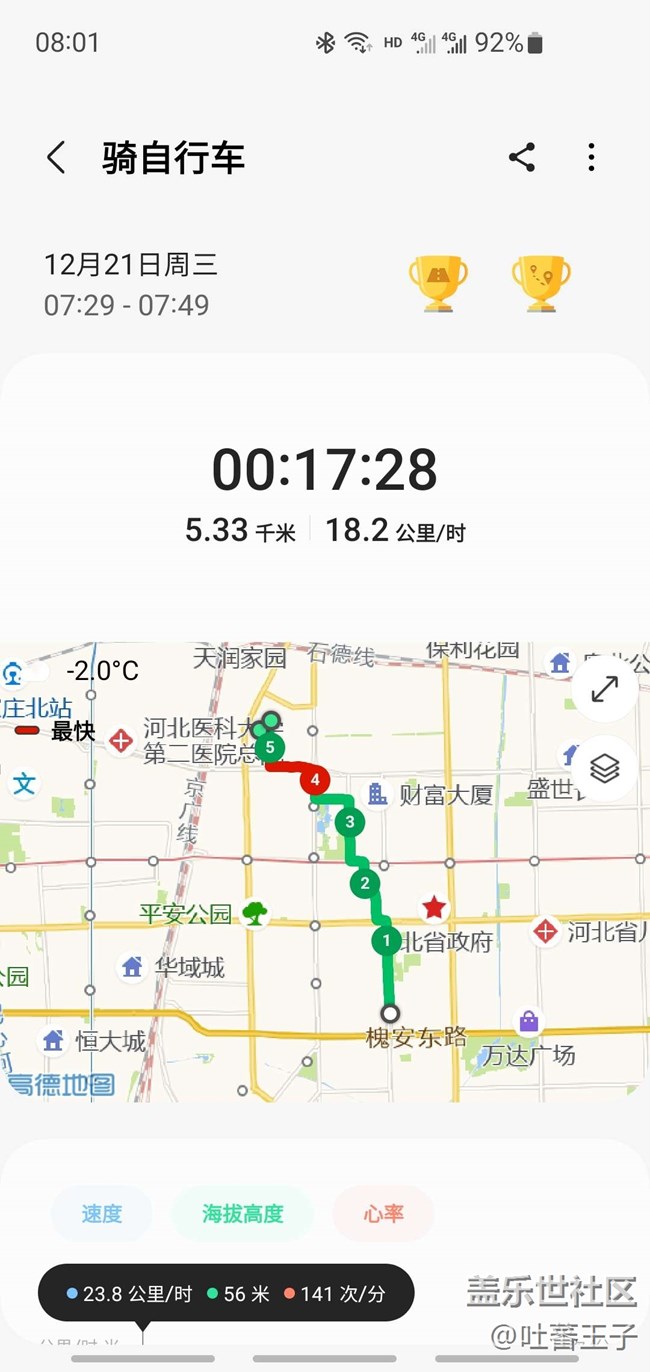Select the 速度 chart chip
The image size is (650, 1372).
click(x=102, y=1214)
